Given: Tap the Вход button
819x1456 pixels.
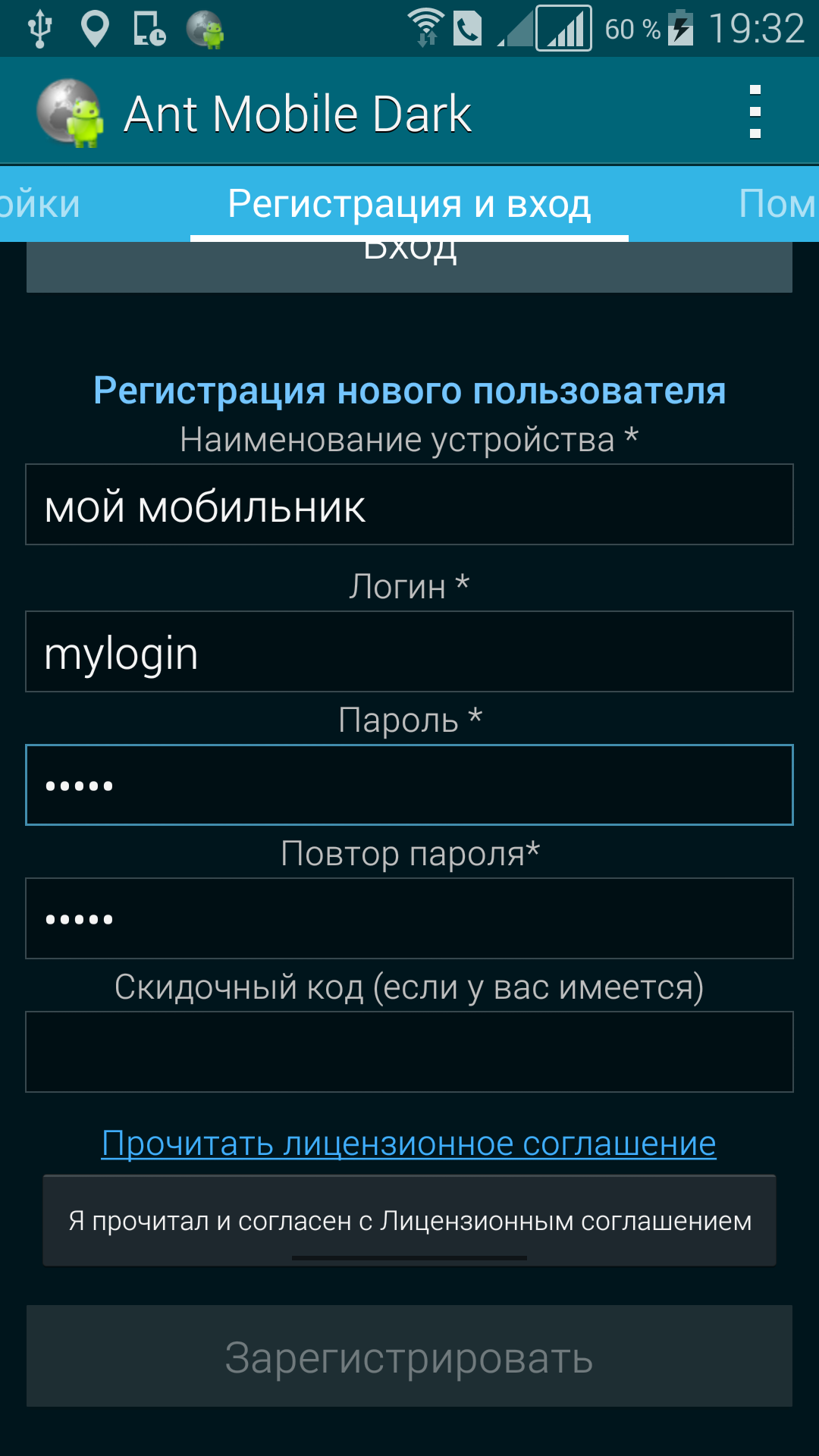Looking at the screenshot, I should coord(409,267).
